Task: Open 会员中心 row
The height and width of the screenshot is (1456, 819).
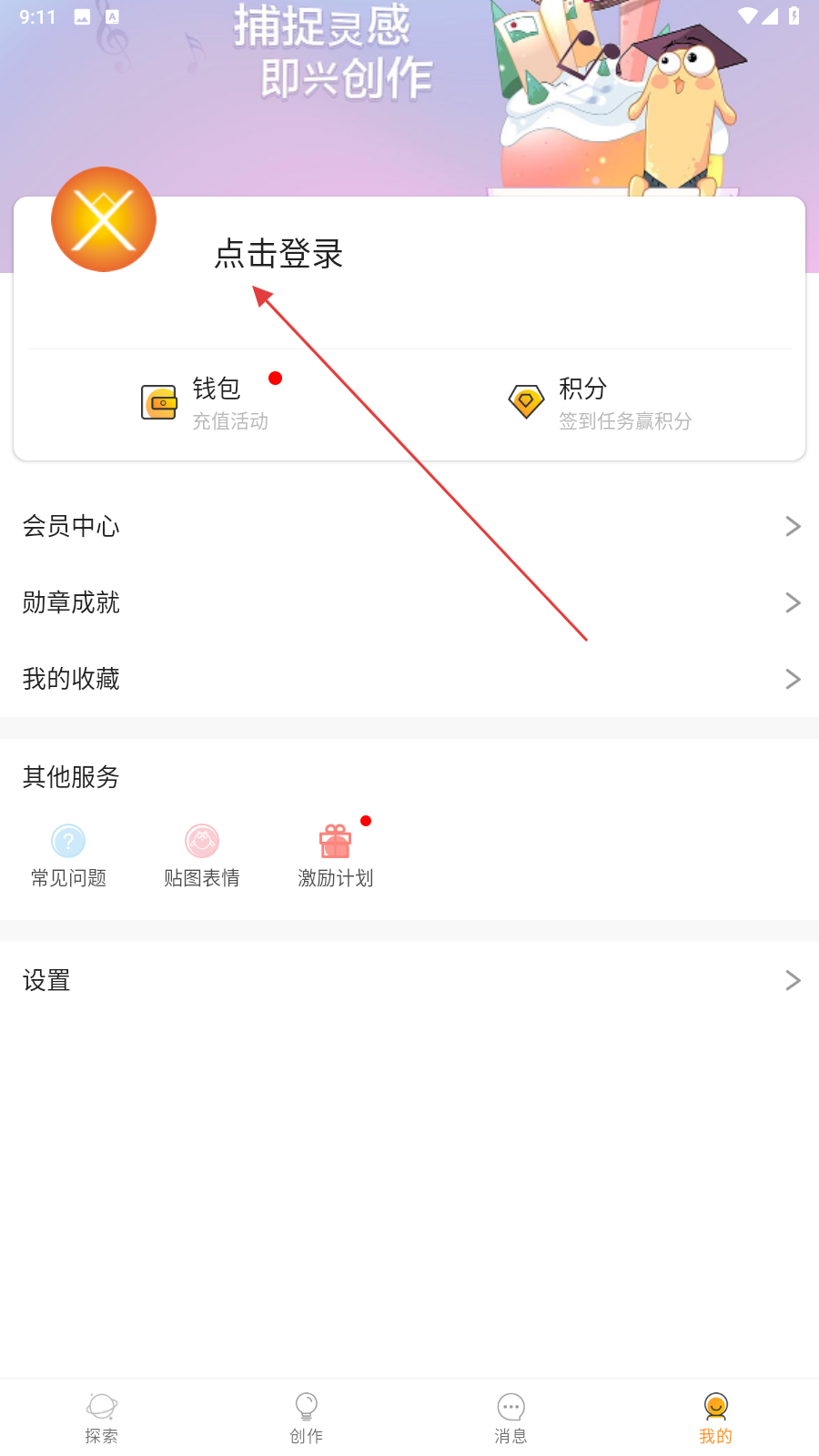Action: (x=409, y=526)
